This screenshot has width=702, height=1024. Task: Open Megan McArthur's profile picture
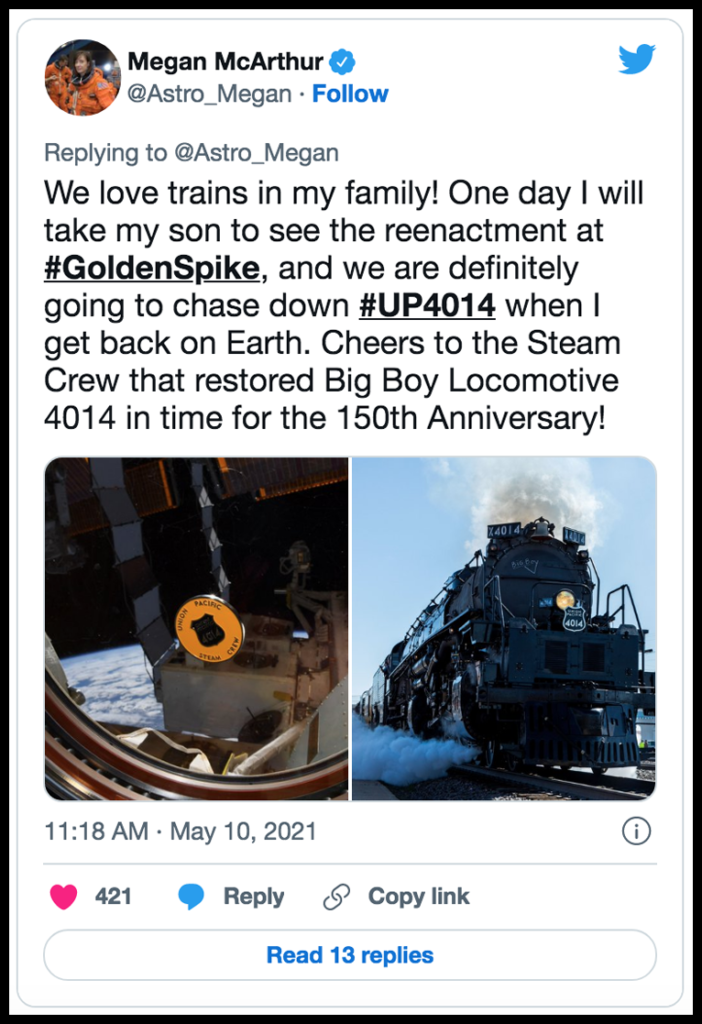coord(82,78)
